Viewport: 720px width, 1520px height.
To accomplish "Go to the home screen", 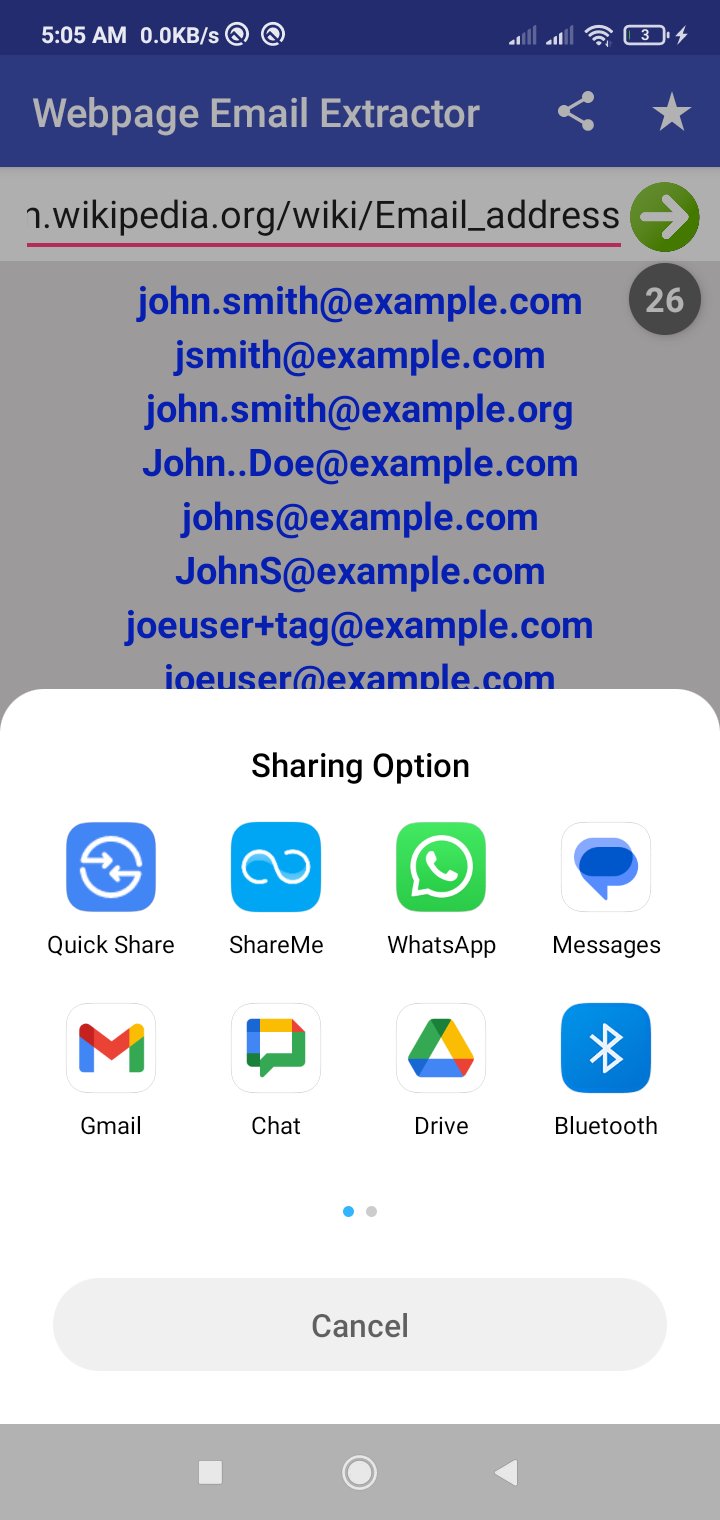I will [359, 1471].
